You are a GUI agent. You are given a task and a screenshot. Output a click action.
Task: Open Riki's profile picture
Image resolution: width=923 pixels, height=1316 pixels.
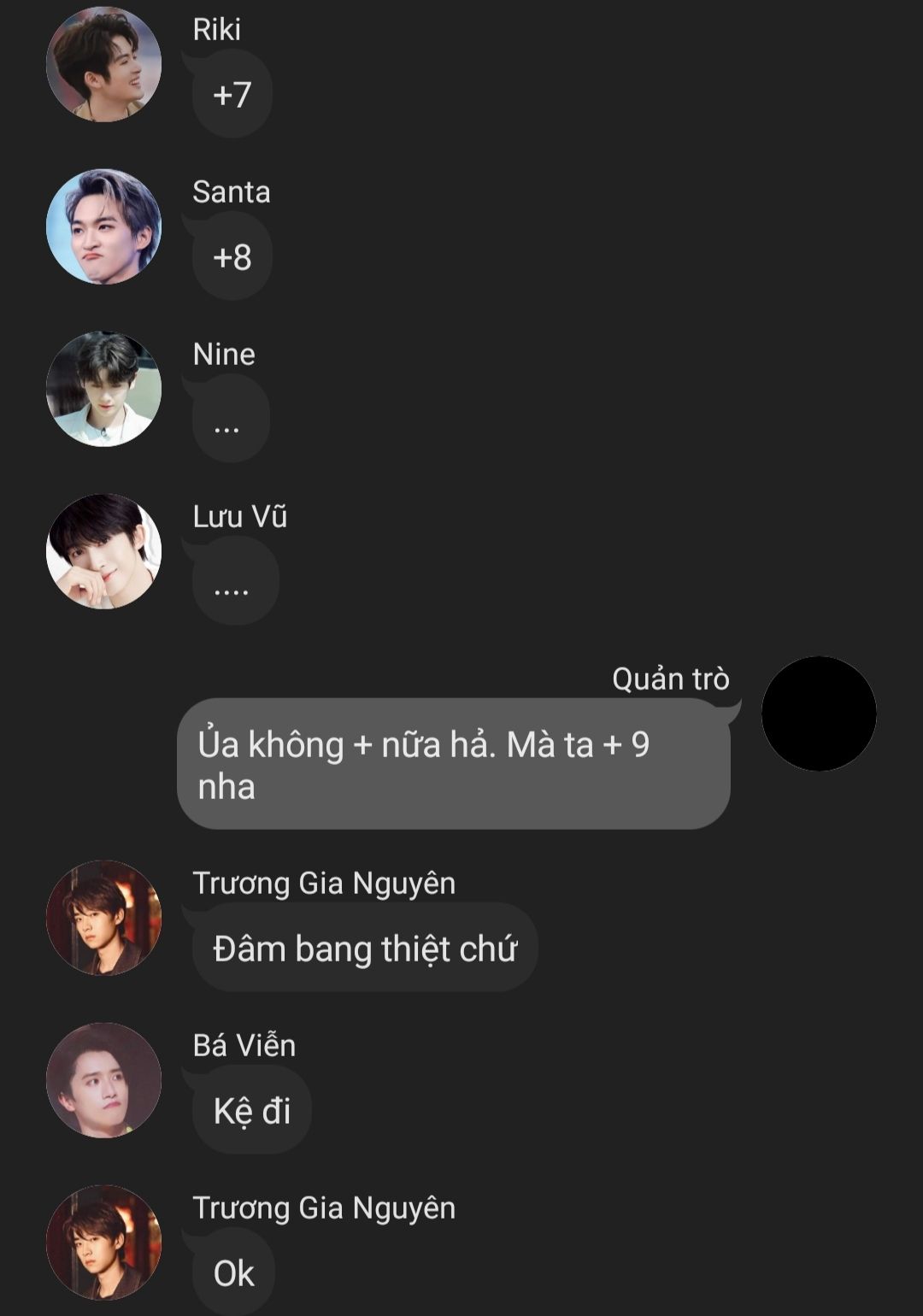[103, 64]
